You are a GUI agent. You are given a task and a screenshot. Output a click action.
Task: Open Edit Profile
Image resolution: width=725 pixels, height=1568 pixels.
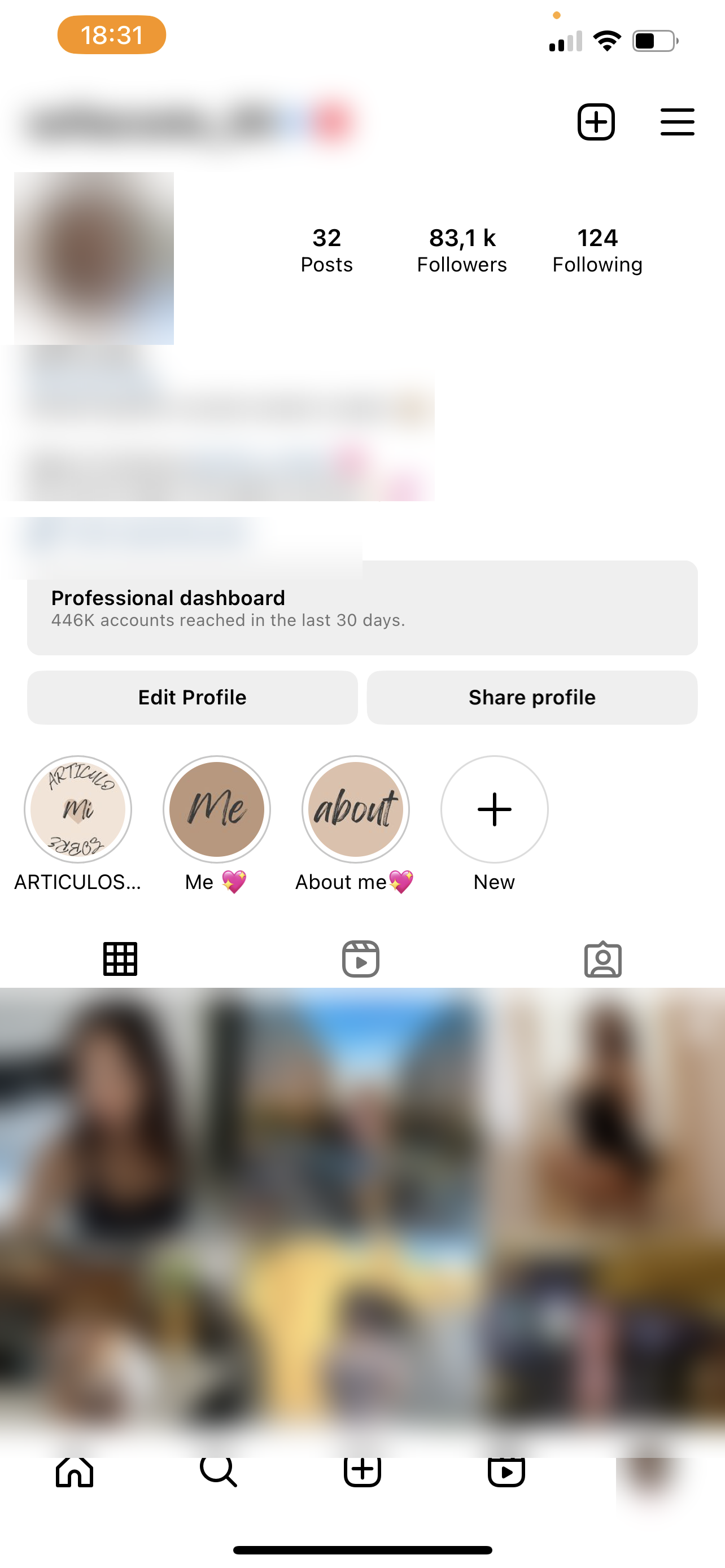click(193, 697)
